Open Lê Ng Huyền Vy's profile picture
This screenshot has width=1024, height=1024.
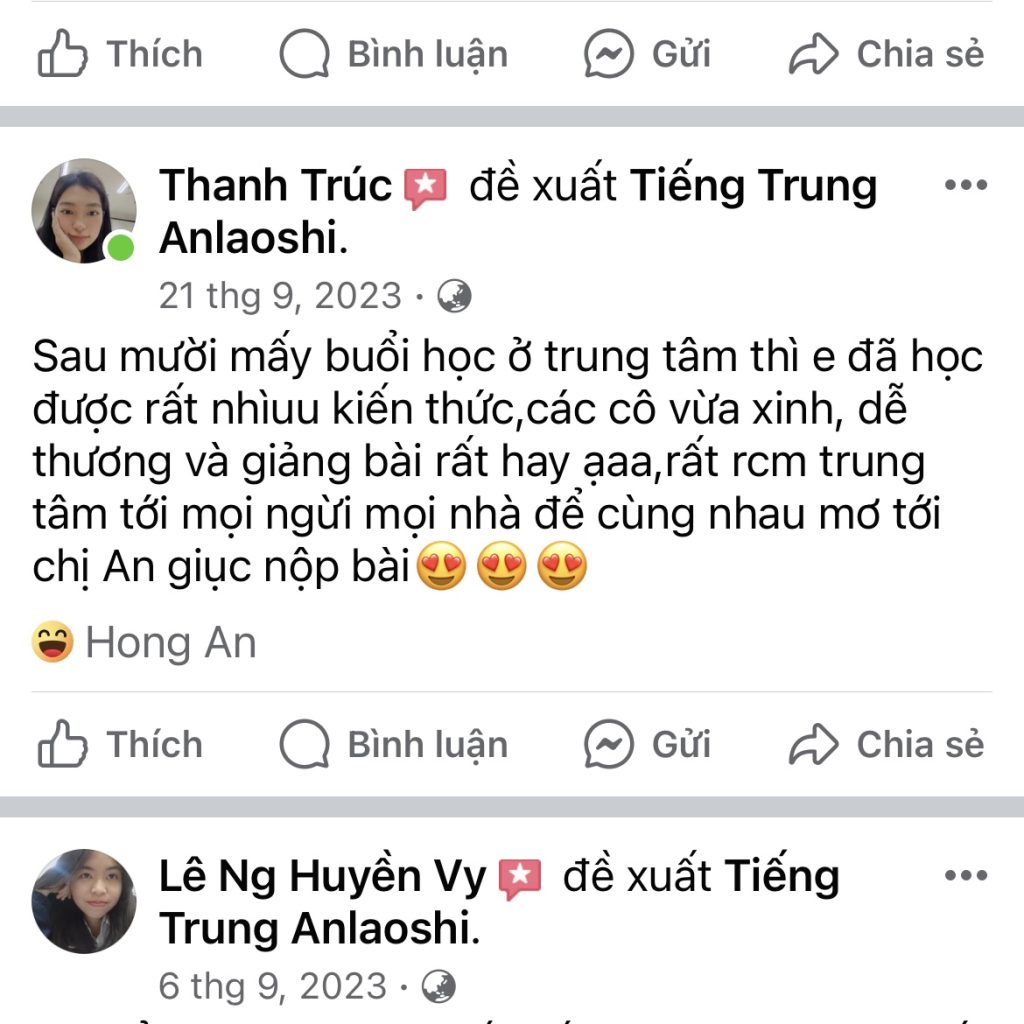coord(84,901)
